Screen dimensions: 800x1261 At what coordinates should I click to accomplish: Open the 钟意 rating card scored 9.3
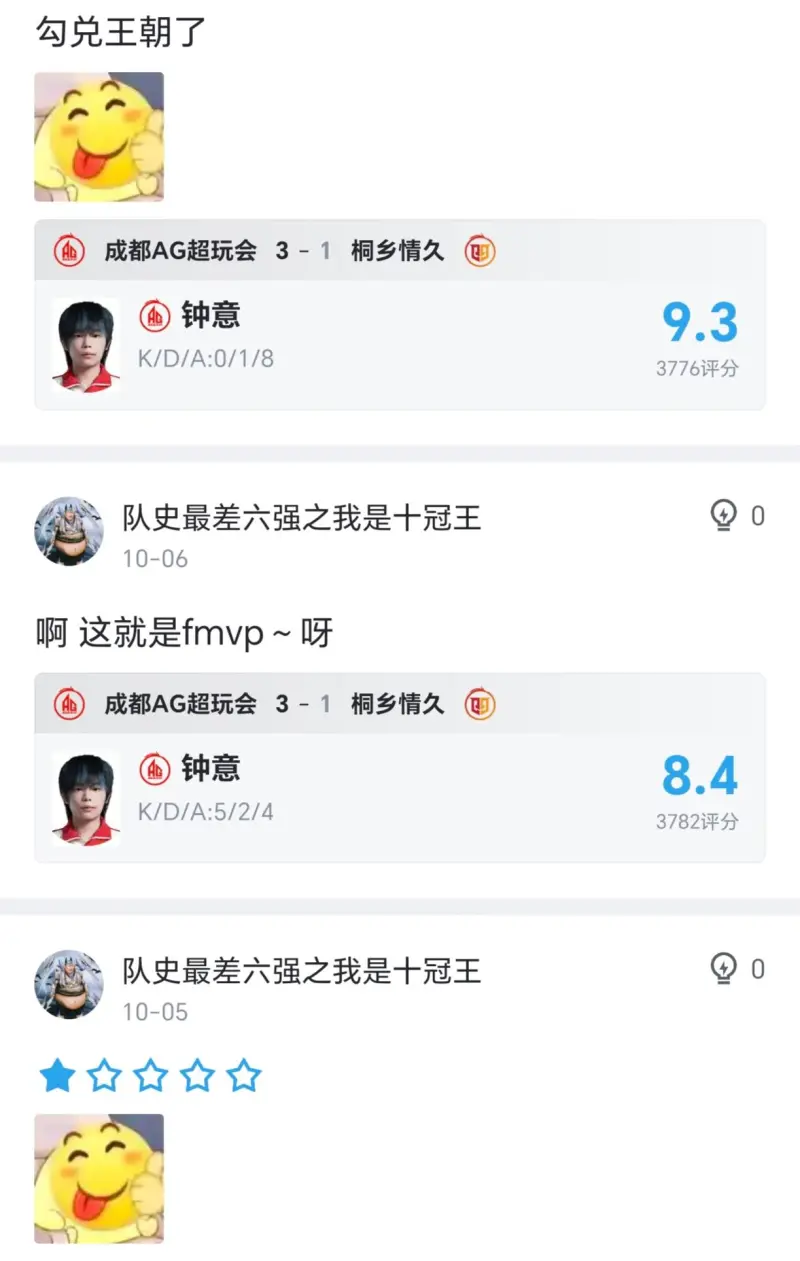400,345
